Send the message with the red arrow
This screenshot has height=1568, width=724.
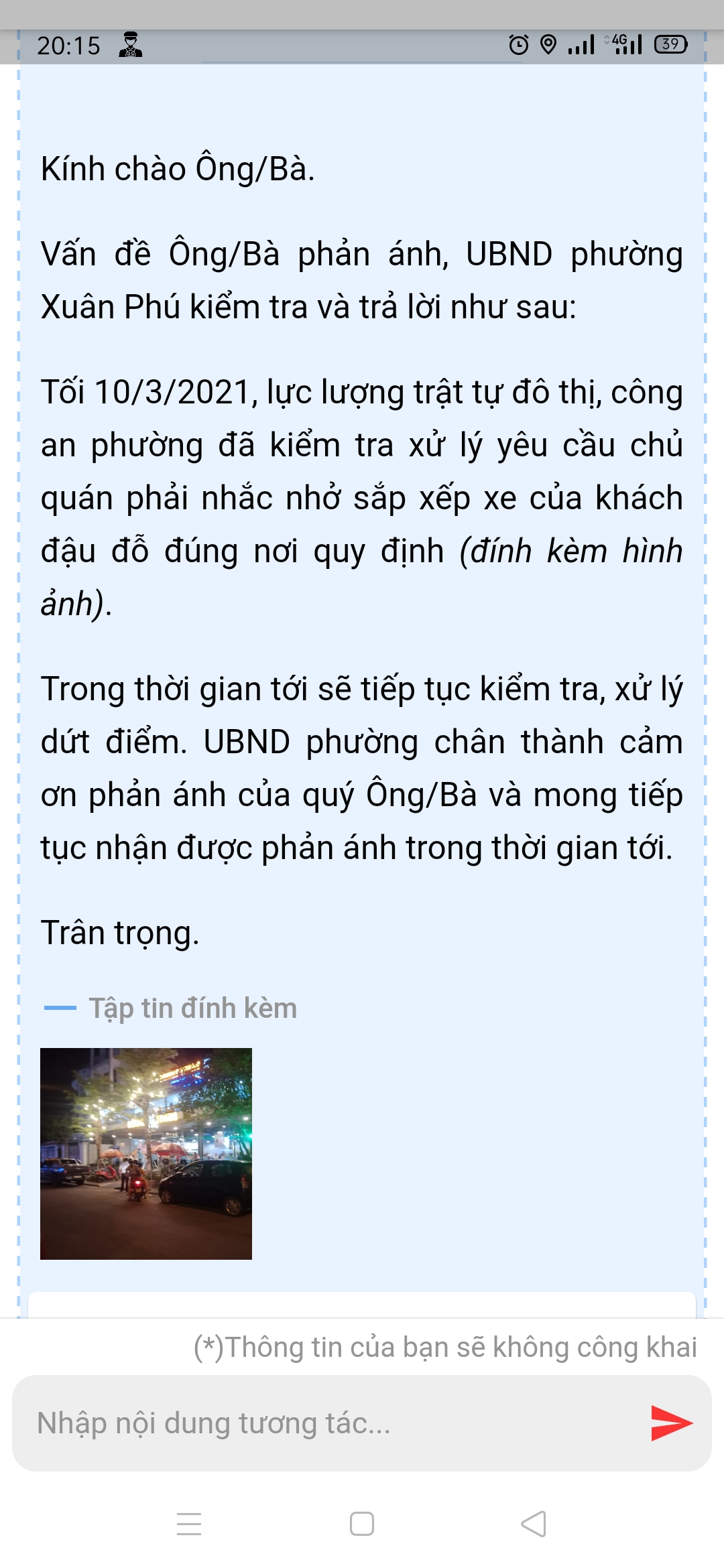pyautogui.click(x=671, y=1423)
